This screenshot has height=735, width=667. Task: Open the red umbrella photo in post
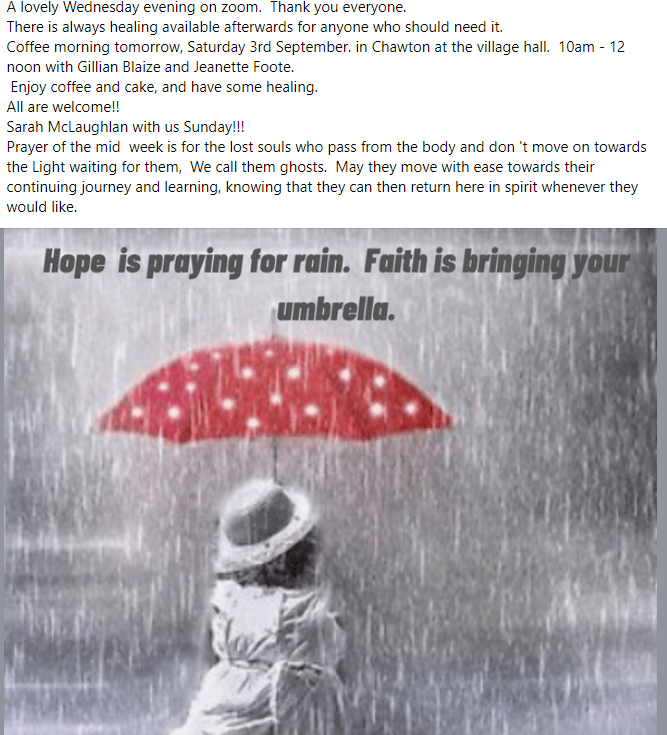coord(333,480)
